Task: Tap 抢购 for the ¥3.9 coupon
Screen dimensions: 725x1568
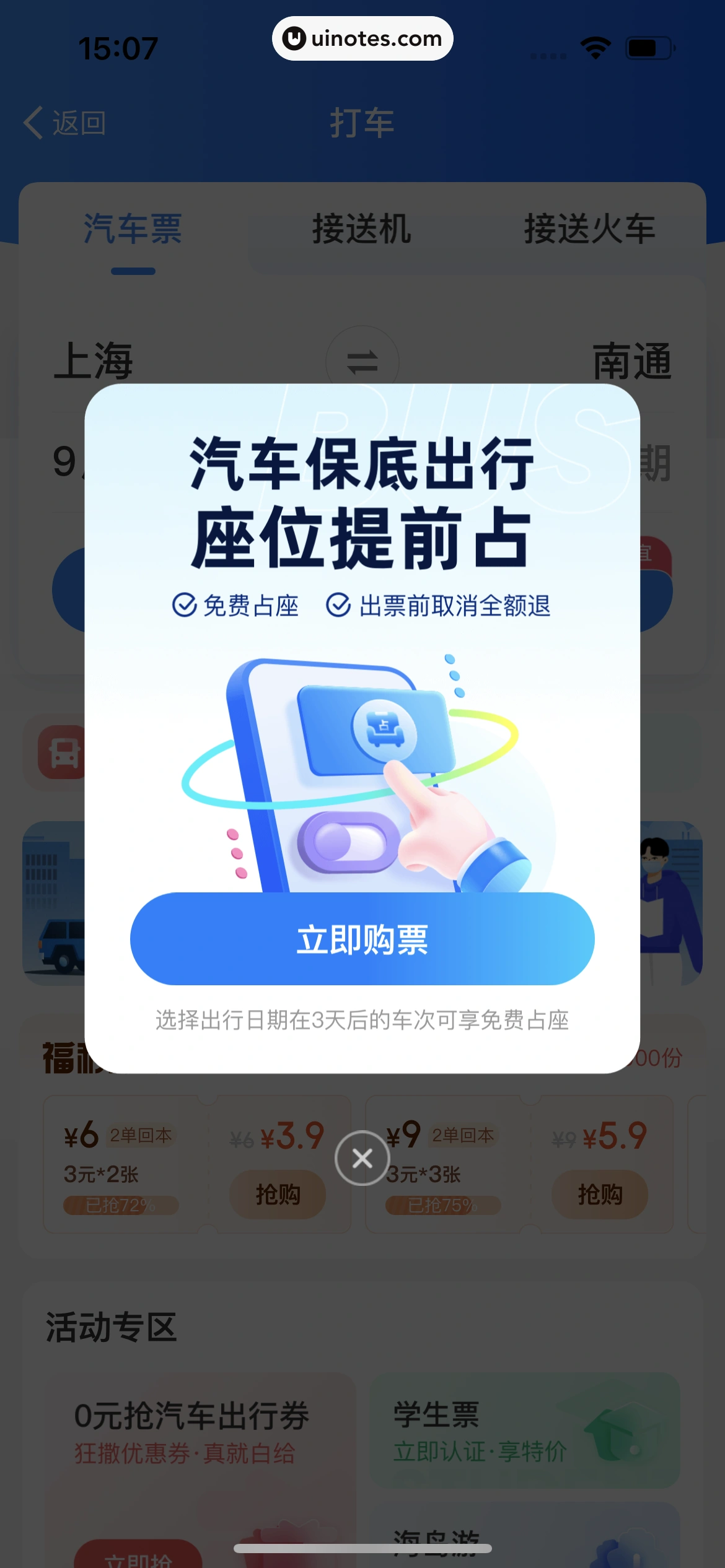Action: click(278, 1194)
